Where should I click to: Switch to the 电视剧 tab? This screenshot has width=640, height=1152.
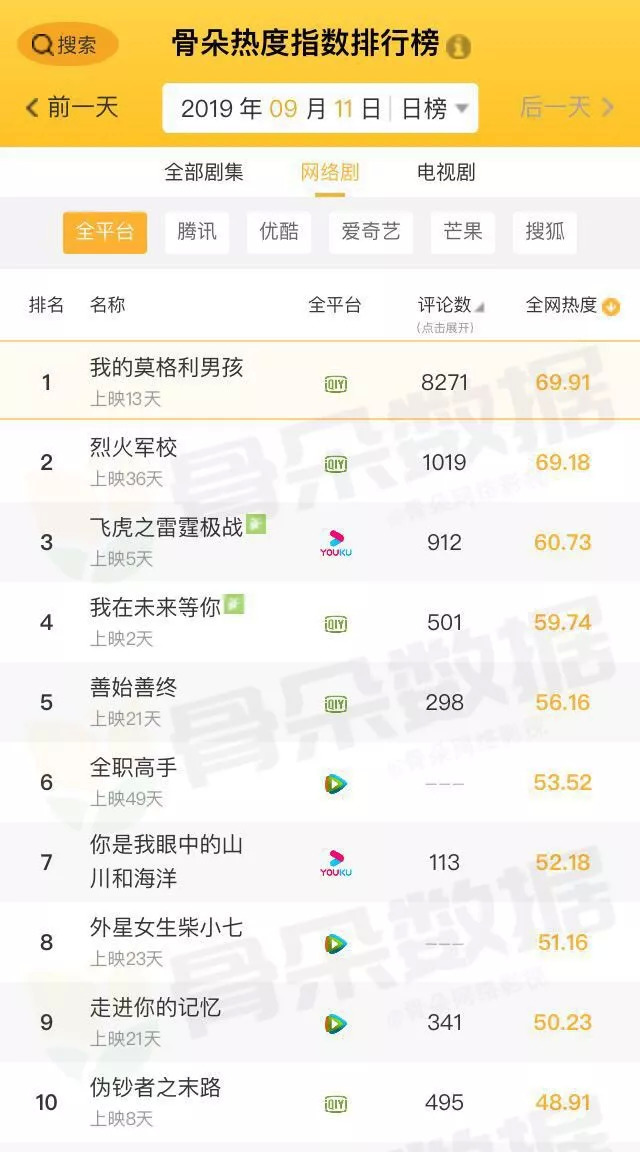coord(446,172)
